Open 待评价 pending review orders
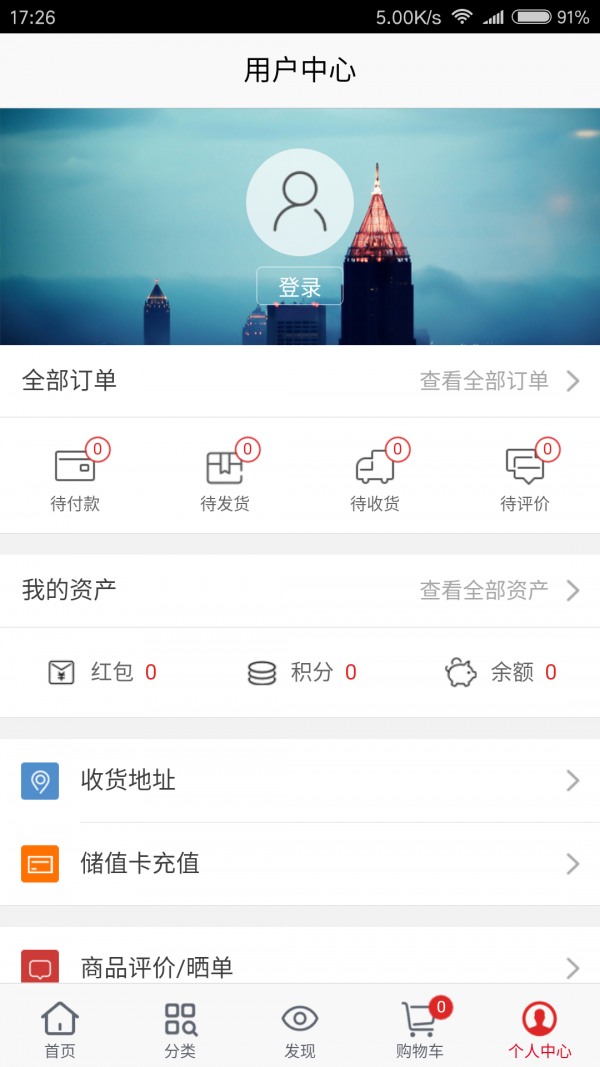The width and height of the screenshot is (600, 1067). point(525,478)
